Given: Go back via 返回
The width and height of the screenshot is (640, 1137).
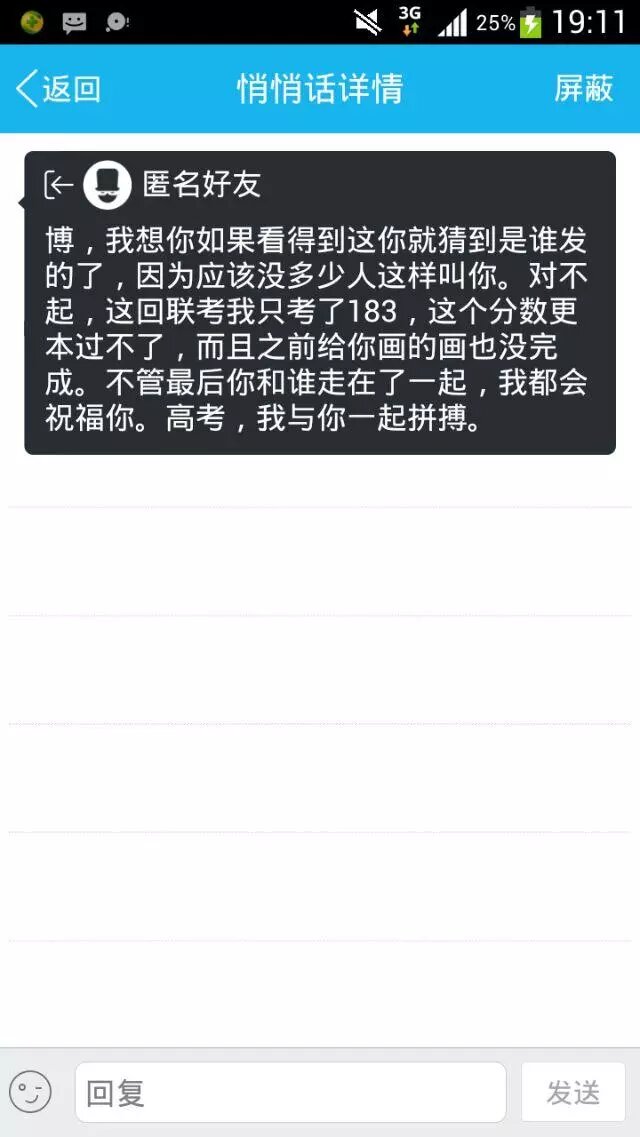Looking at the screenshot, I should pyautogui.click(x=58, y=89).
